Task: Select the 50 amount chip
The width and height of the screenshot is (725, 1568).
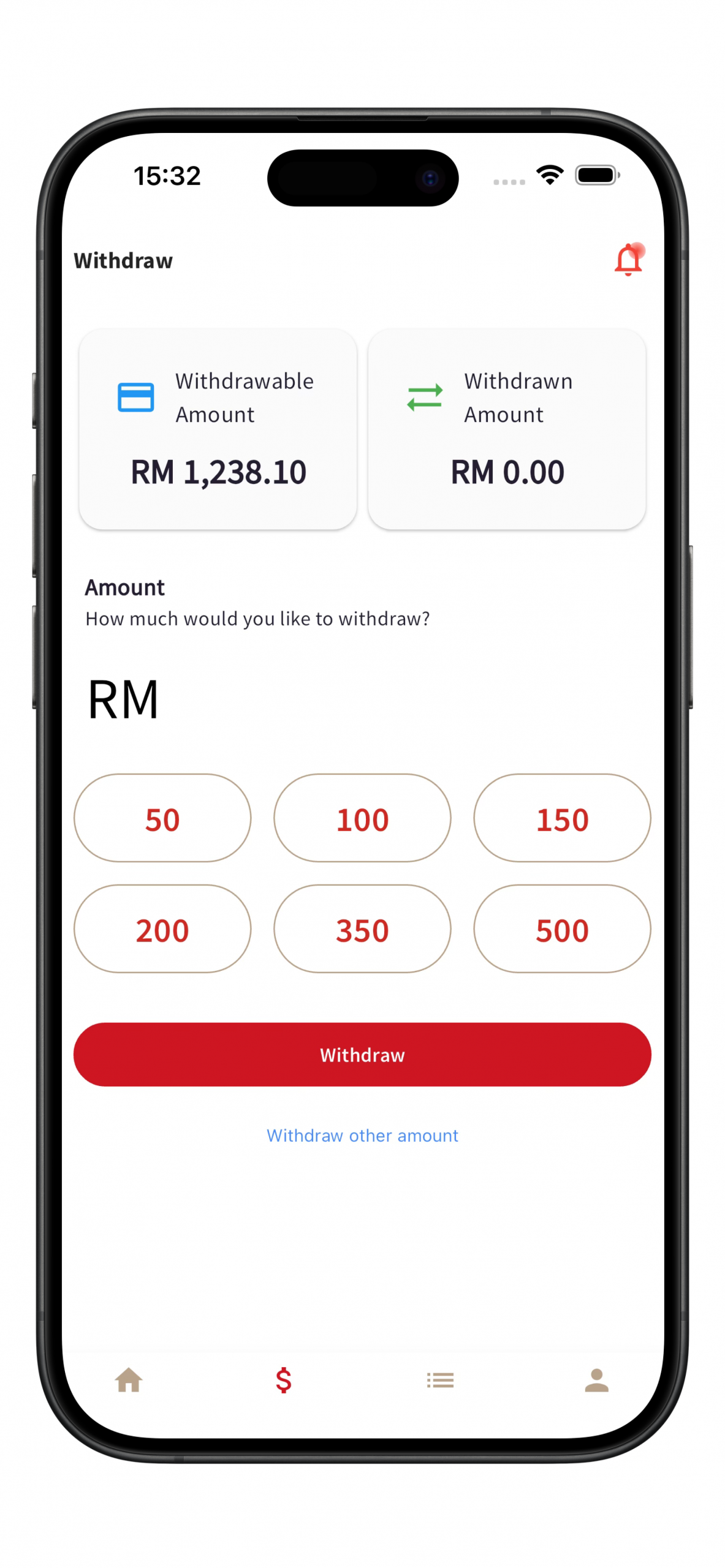Action: click(162, 818)
